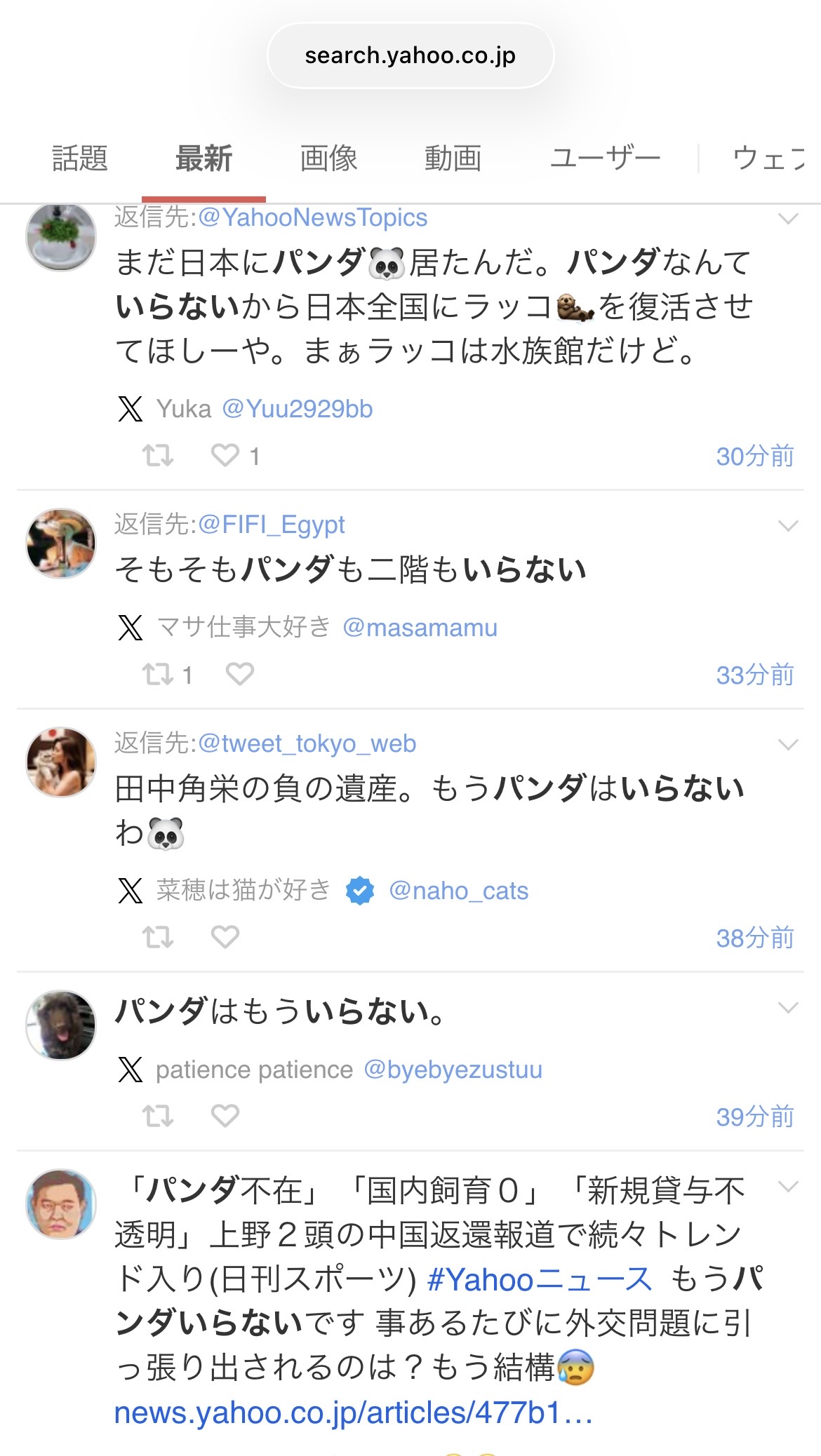
Task: Like the post by マサ仕事大好き
Action: coord(239,675)
